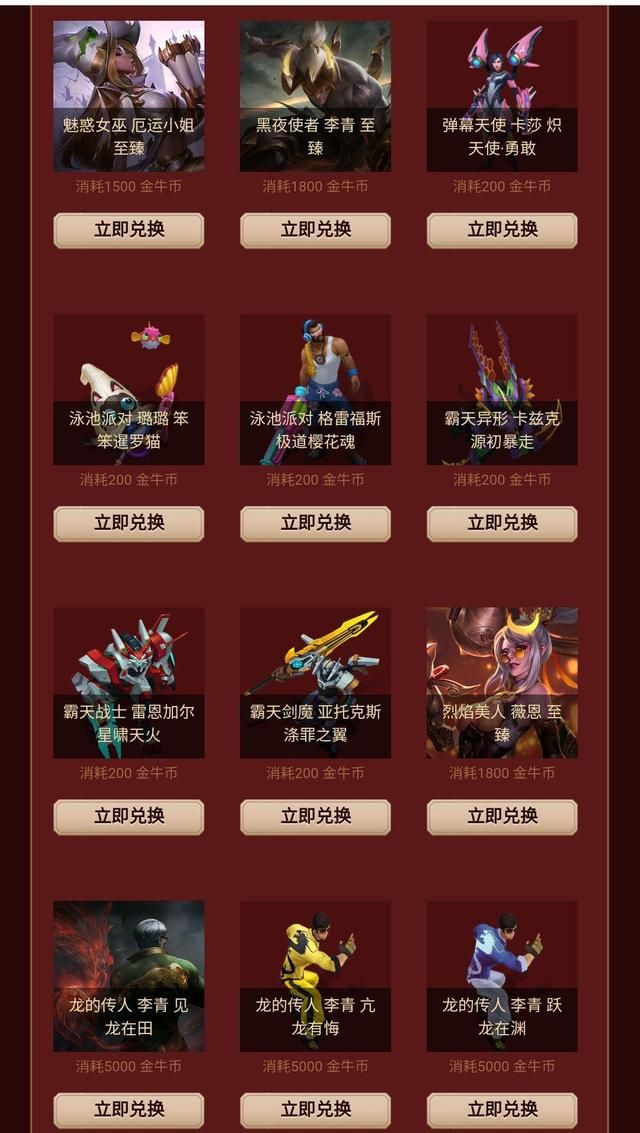The height and width of the screenshot is (1133, 640).
Task: Redeem 霸天异形 卡兹克 源初暴走
Action: [x=502, y=523]
